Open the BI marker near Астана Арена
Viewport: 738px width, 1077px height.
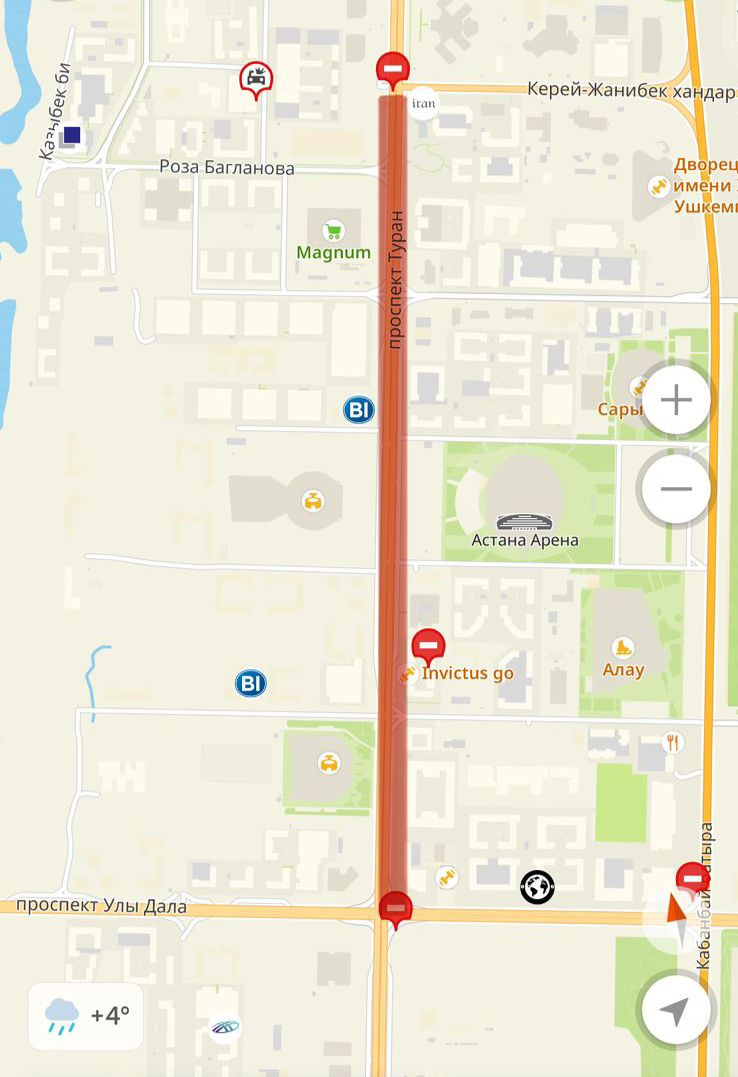[x=358, y=409]
